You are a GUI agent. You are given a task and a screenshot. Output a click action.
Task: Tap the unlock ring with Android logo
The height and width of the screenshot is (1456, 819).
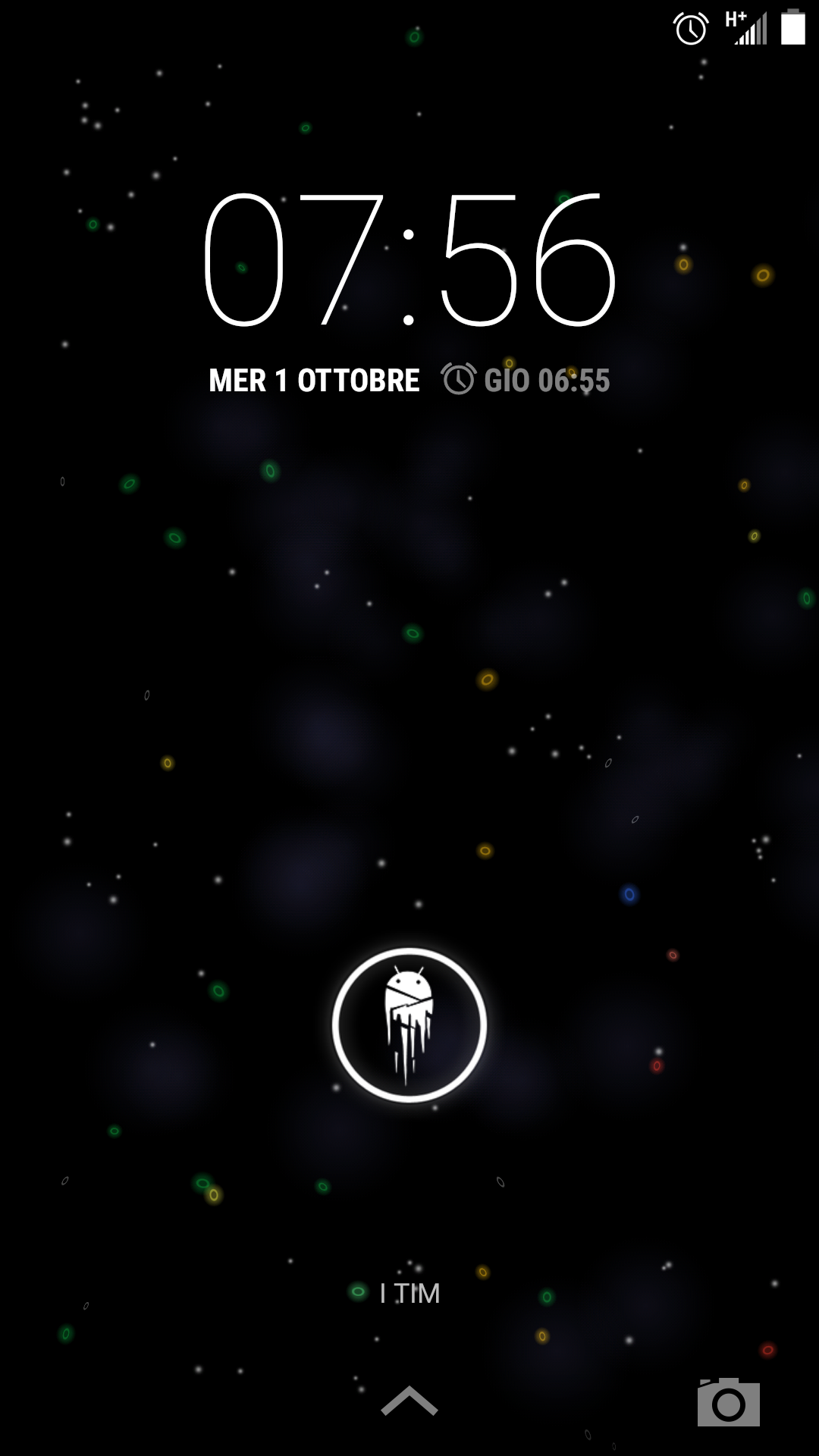[x=409, y=1025]
